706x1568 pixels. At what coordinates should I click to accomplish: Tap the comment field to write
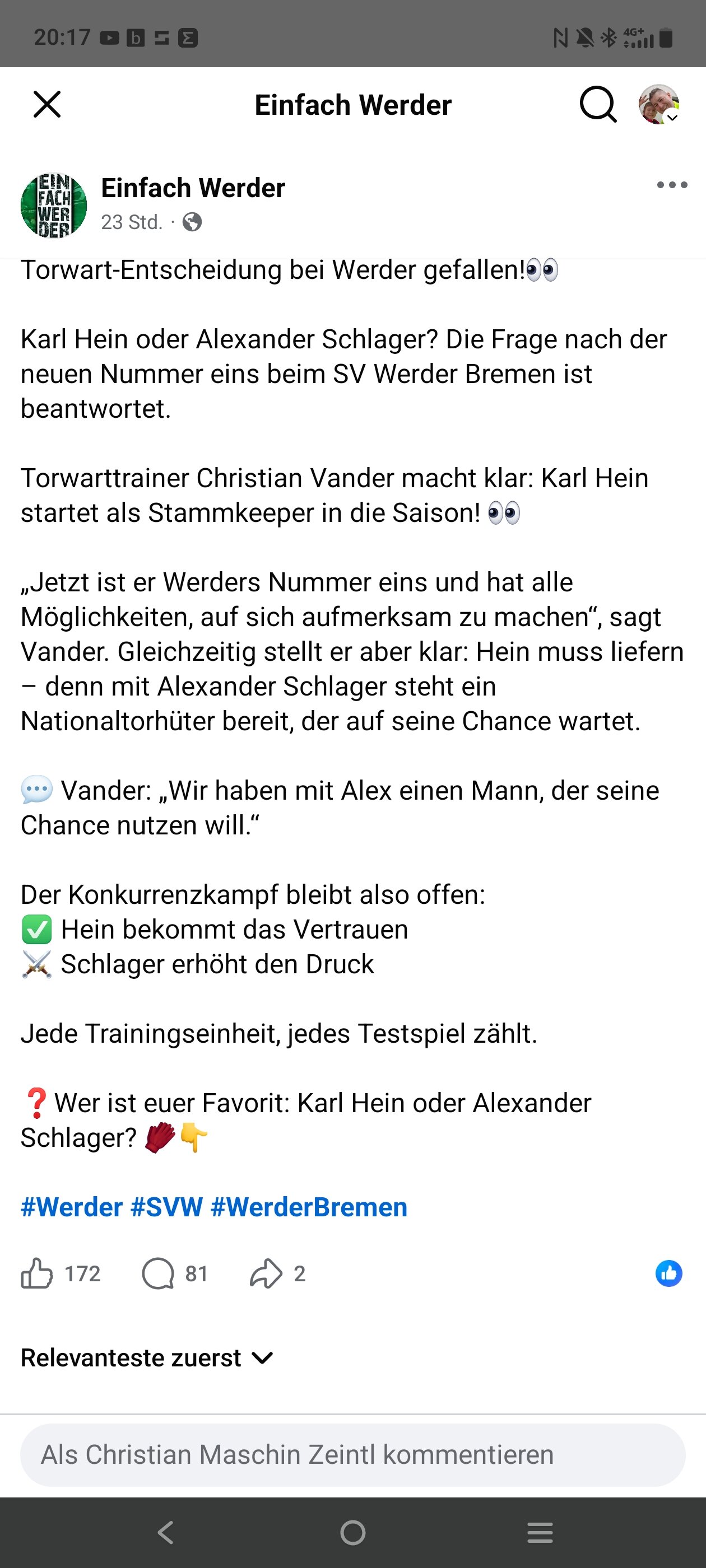click(x=352, y=1455)
